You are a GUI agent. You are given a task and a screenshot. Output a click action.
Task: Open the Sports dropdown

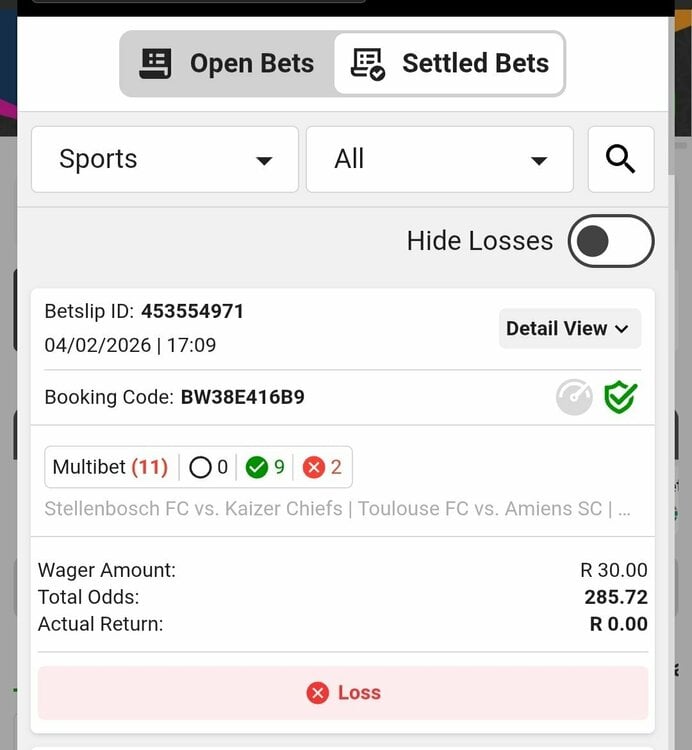click(x=165, y=159)
